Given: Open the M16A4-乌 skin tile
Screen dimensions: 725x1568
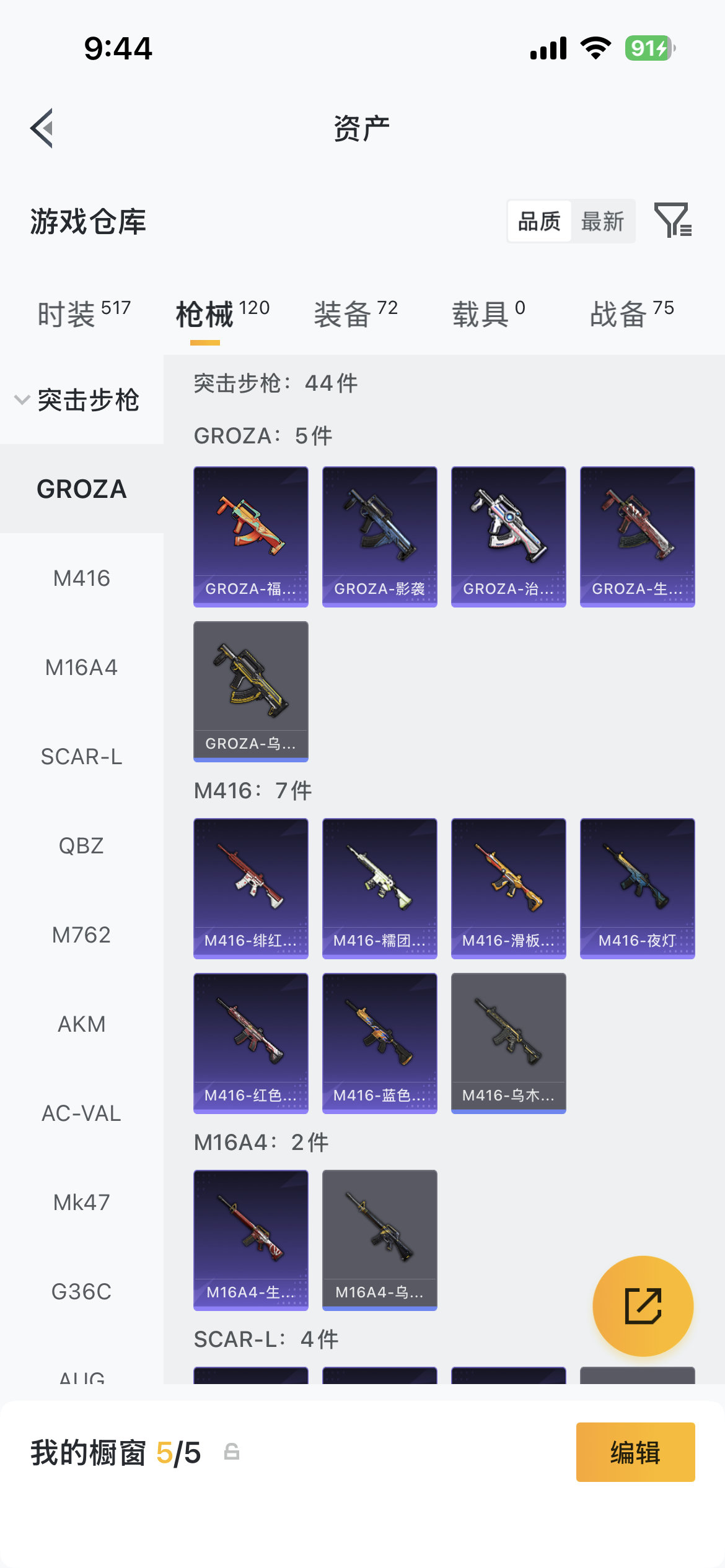Looking at the screenshot, I should (379, 1240).
